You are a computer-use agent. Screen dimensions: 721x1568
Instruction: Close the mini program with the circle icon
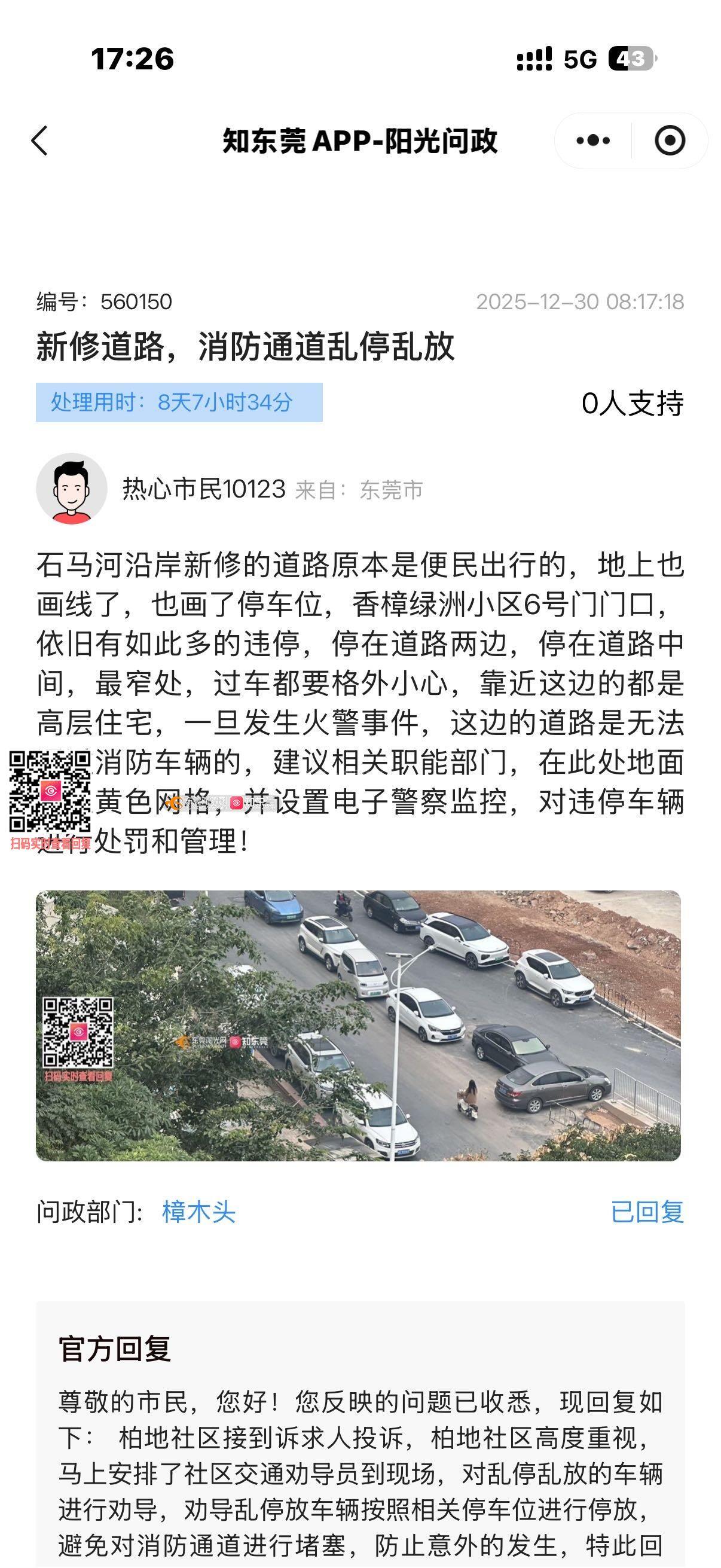click(x=670, y=141)
